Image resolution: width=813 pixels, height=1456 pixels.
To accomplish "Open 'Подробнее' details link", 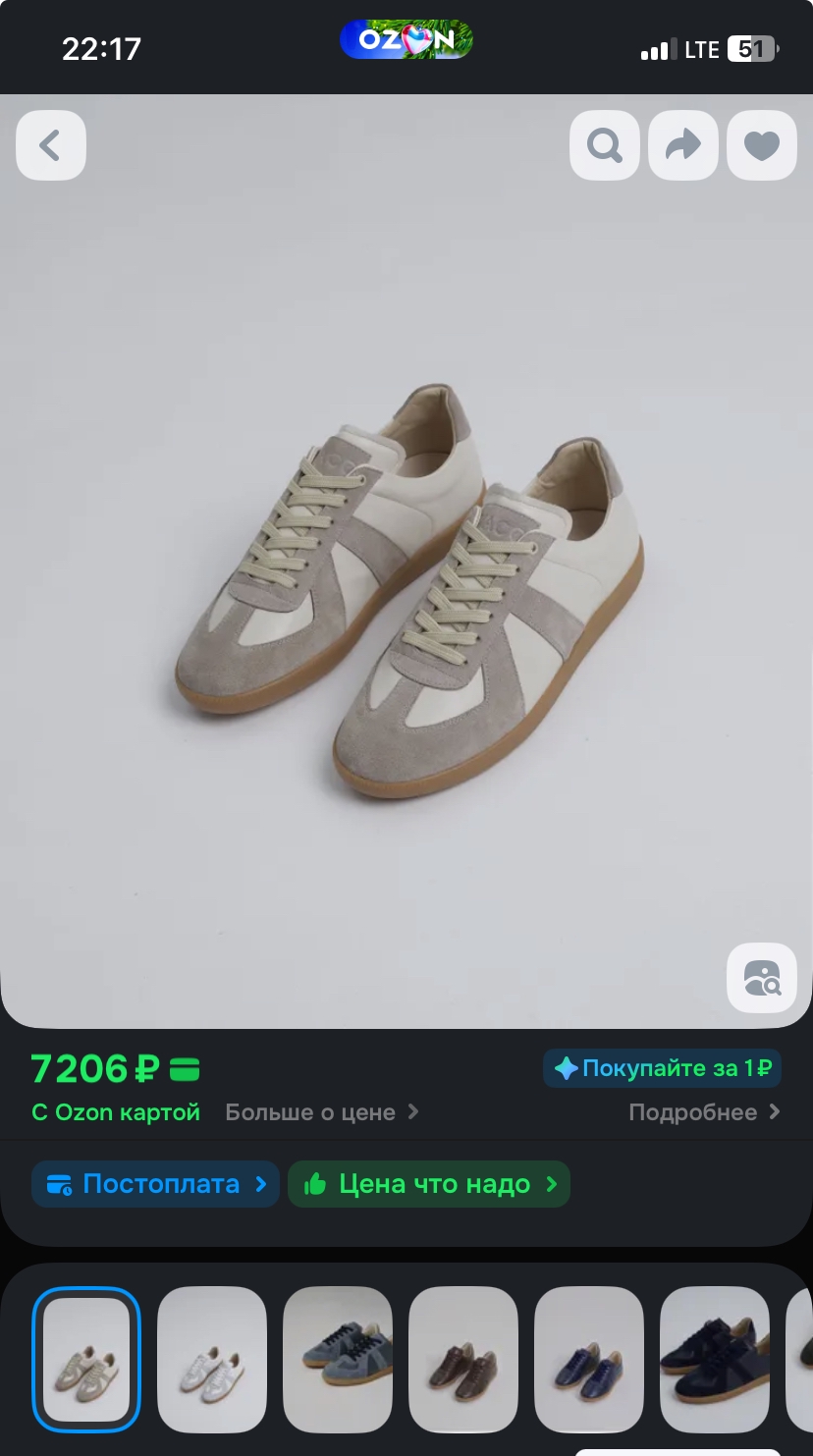I will pyautogui.click(x=705, y=1112).
